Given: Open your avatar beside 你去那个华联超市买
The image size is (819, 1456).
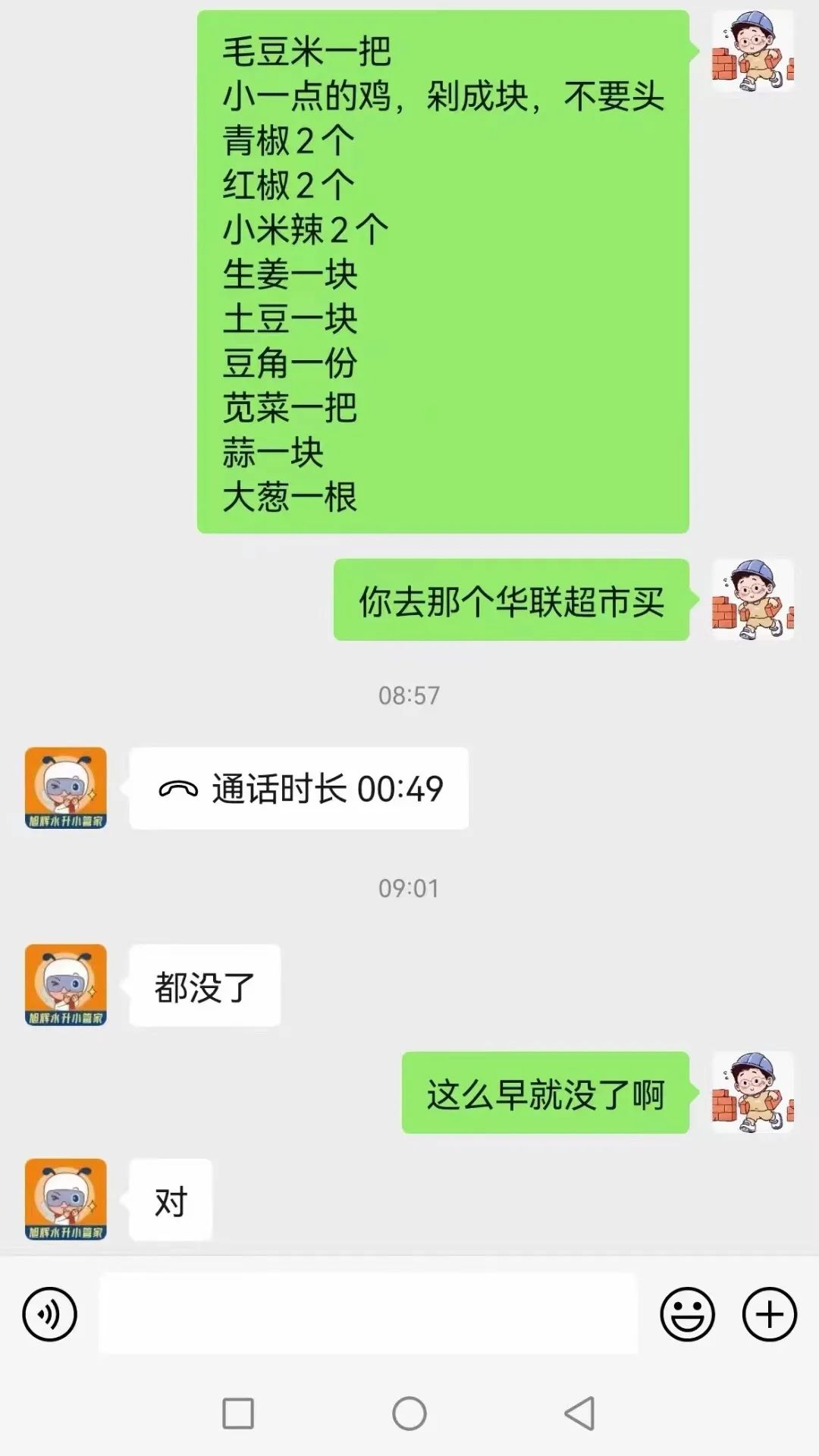Looking at the screenshot, I should 752,600.
